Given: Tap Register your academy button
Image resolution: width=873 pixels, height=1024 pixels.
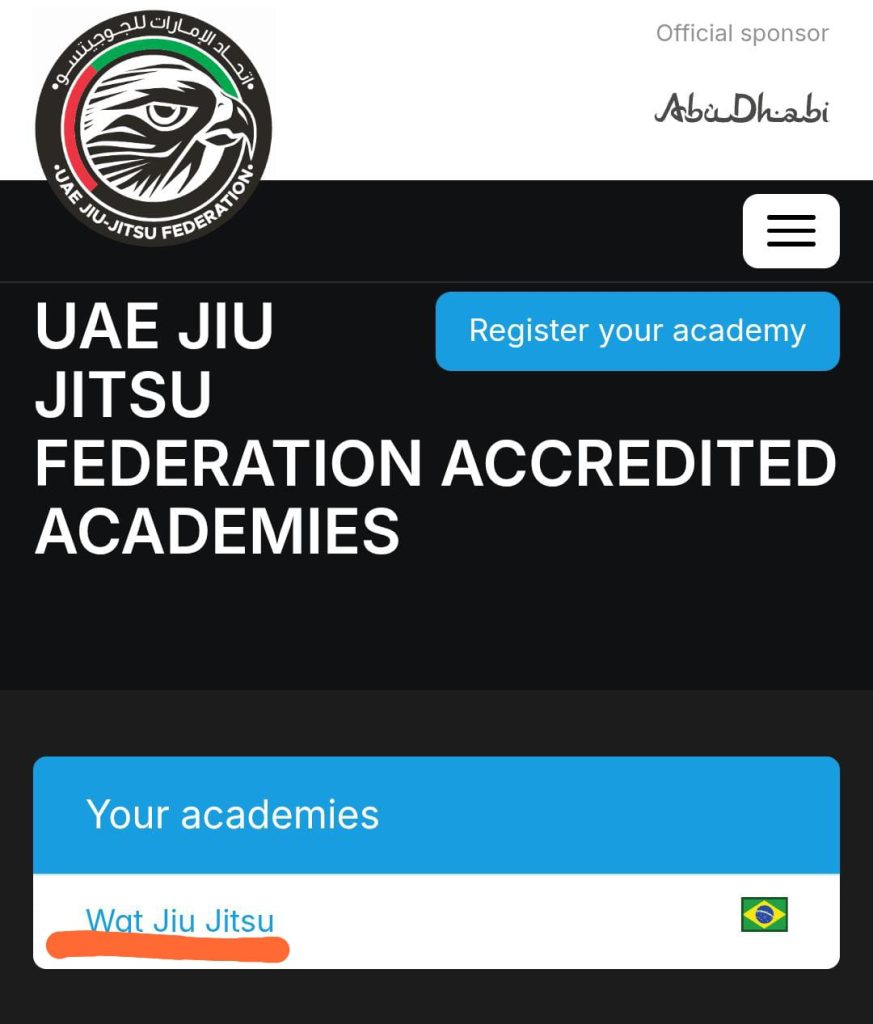Looking at the screenshot, I should 637,331.
